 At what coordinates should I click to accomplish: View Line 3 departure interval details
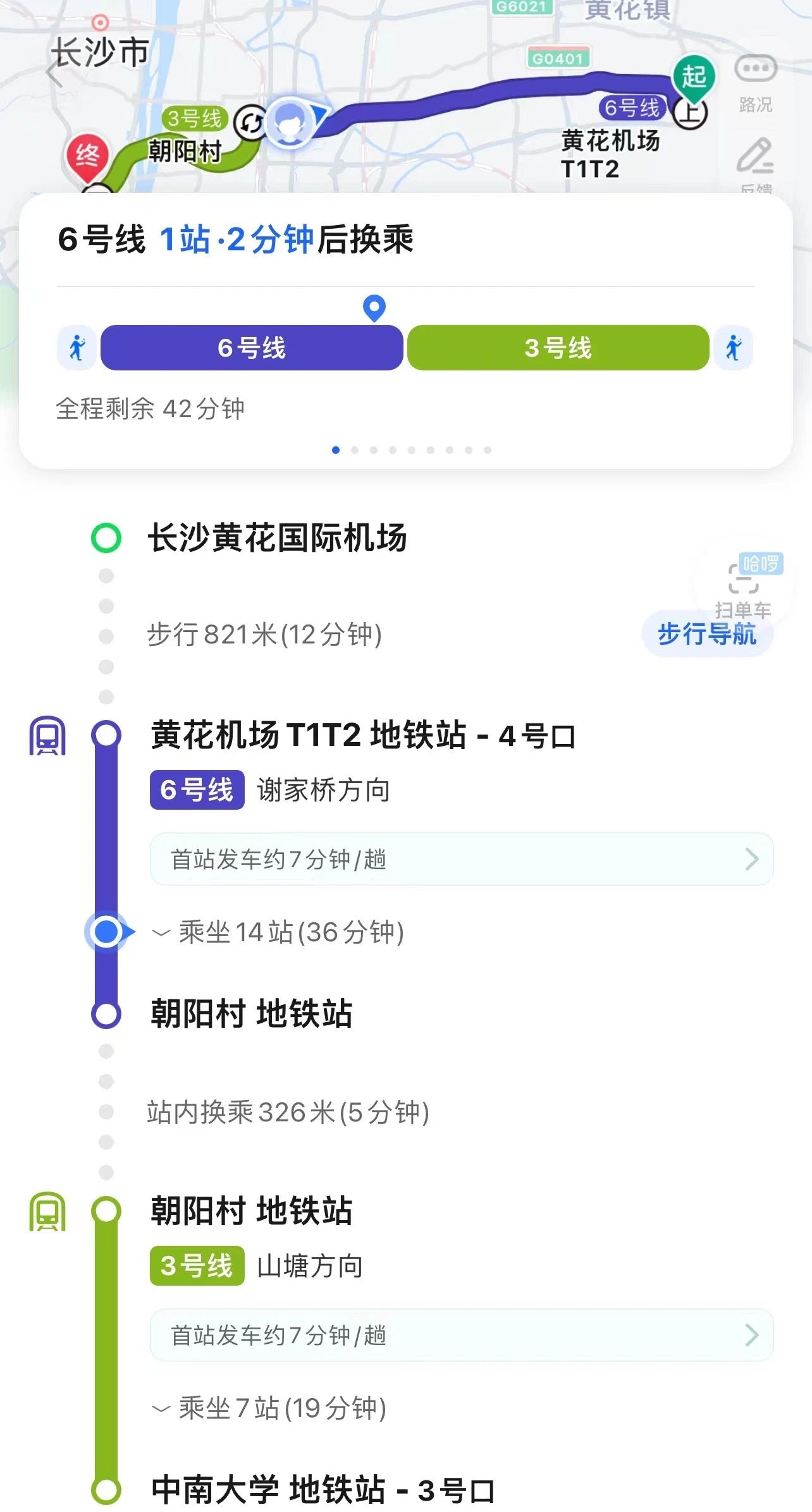pos(461,1335)
